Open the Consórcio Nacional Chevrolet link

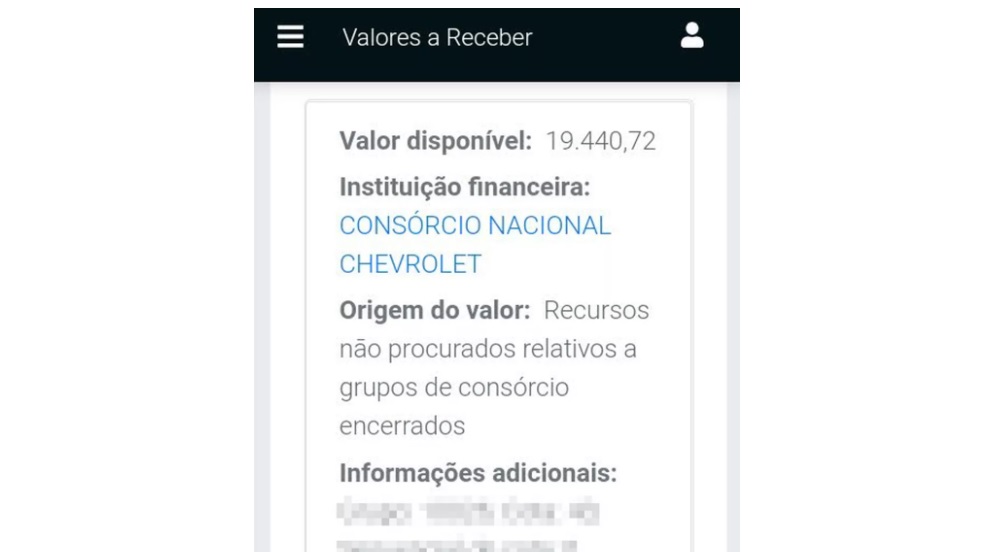click(x=474, y=226)
